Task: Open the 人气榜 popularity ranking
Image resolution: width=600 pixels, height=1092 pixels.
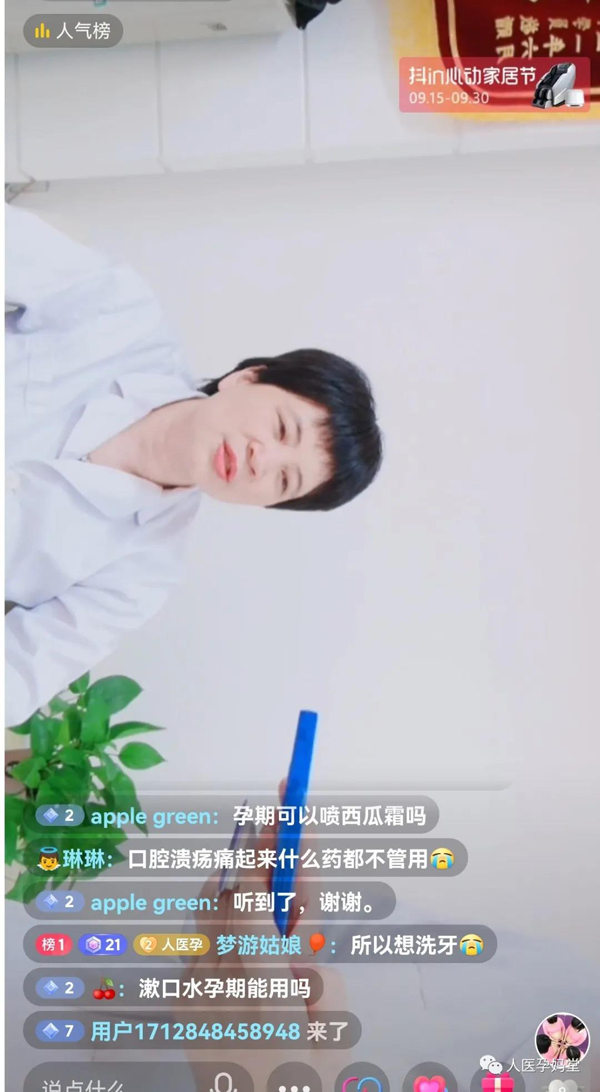Action: (x=73, y=31)
